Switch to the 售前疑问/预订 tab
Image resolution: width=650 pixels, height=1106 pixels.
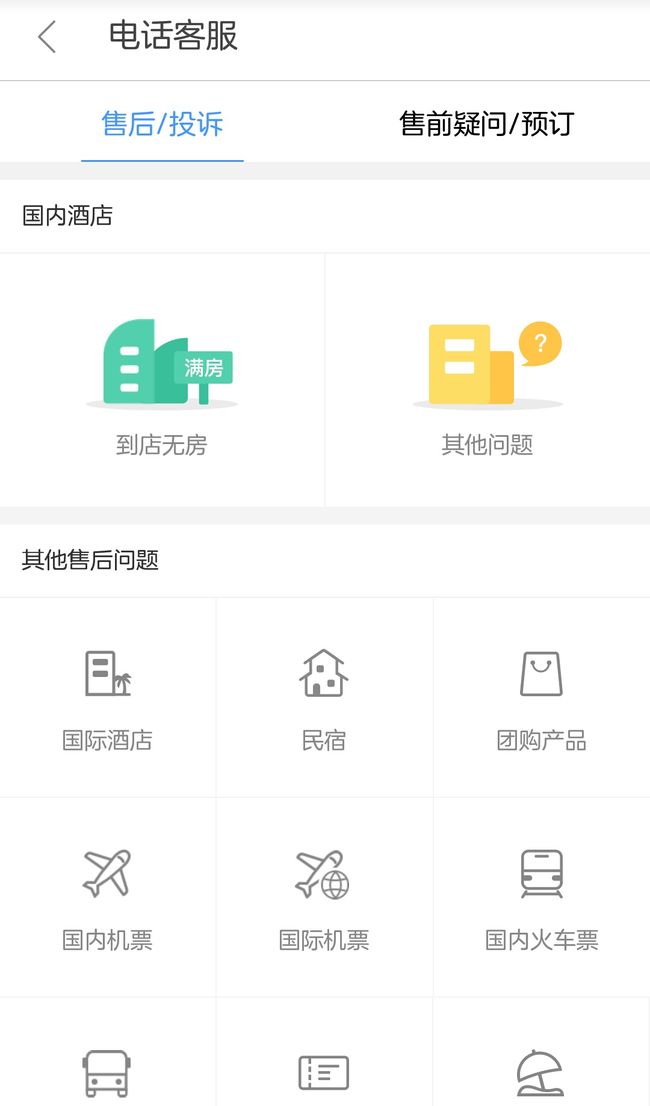coord(487,123)
